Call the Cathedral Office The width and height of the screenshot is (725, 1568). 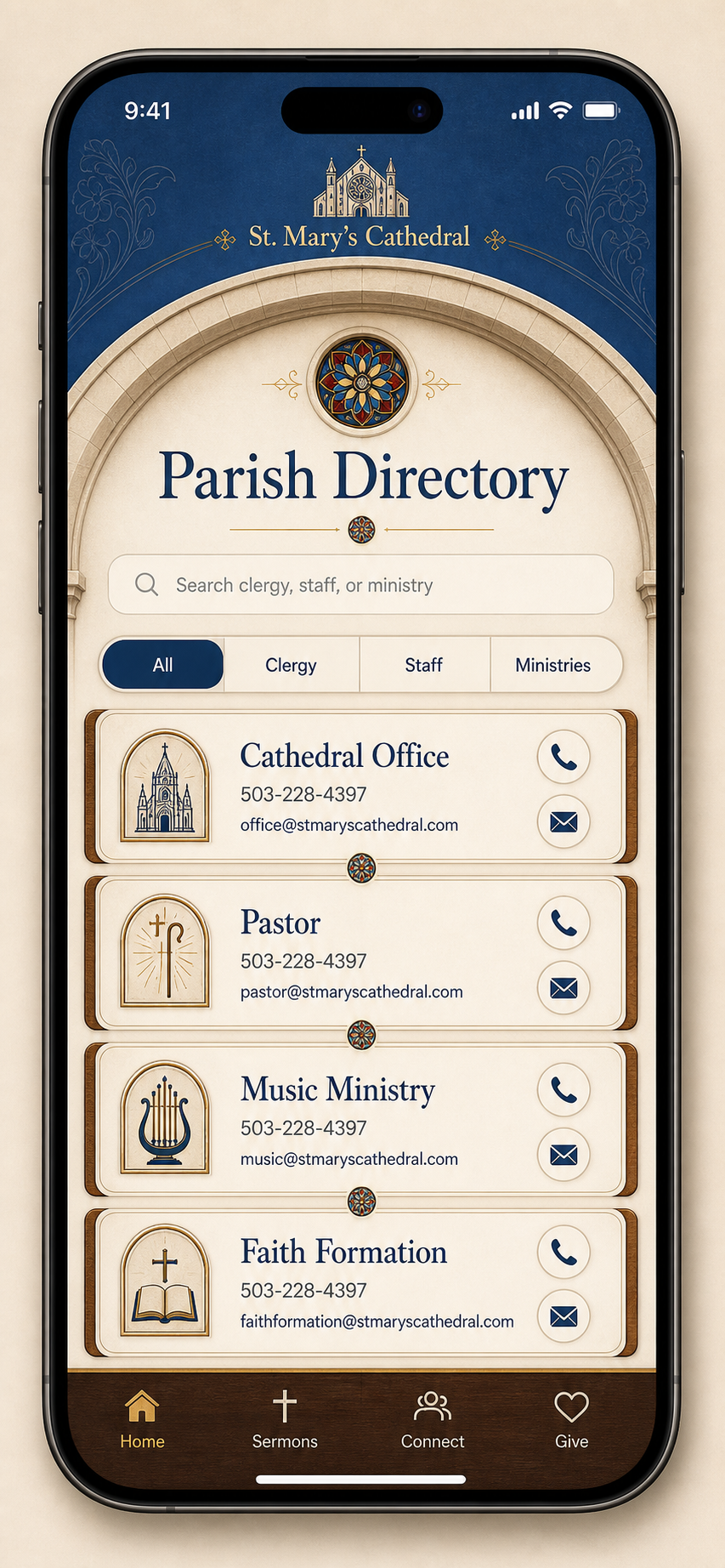(x=564, y=757)
